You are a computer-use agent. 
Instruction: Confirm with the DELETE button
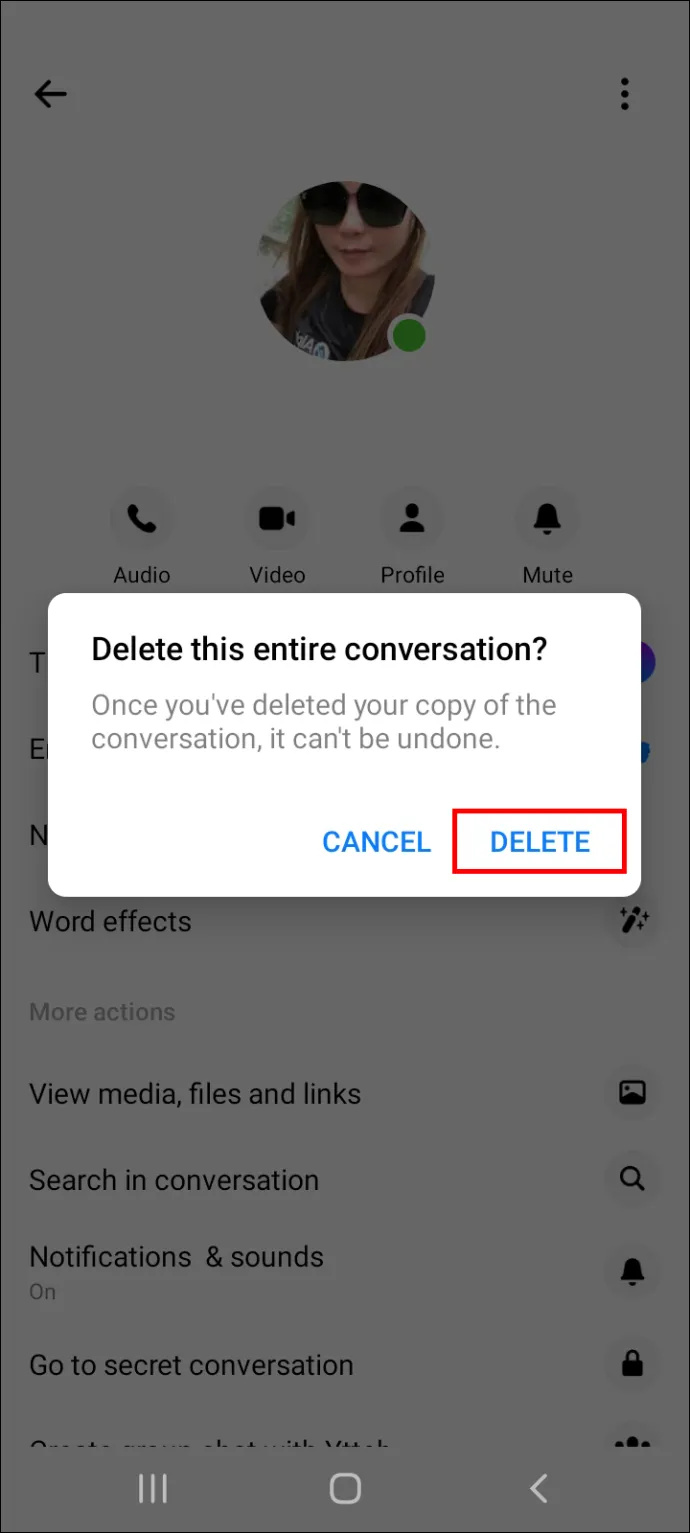click(x=540, y=841)
